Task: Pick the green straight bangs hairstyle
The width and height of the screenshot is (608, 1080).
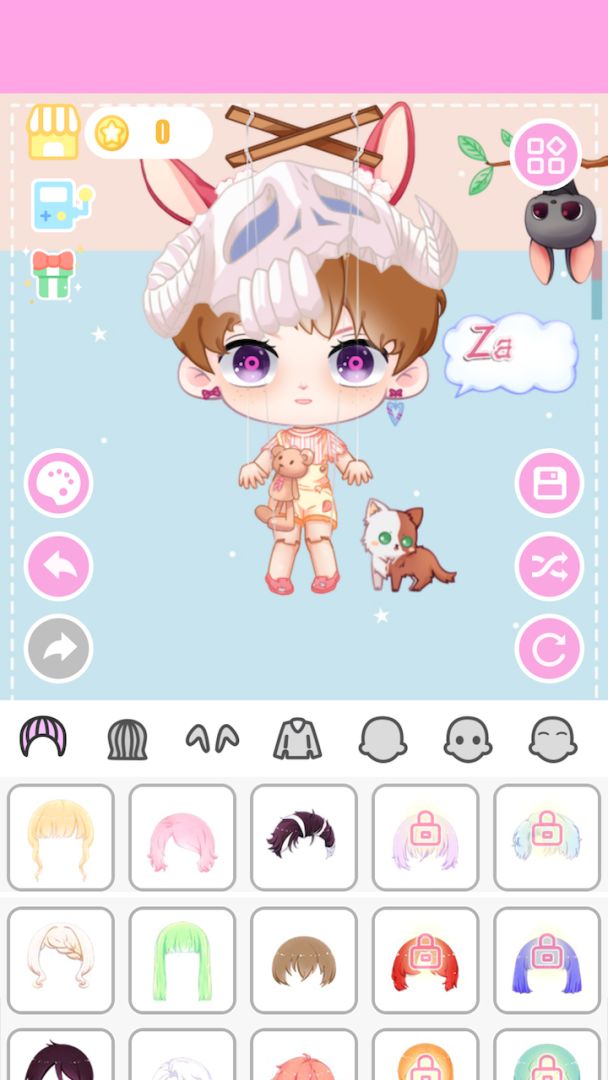Action: (x=182, y=960)
